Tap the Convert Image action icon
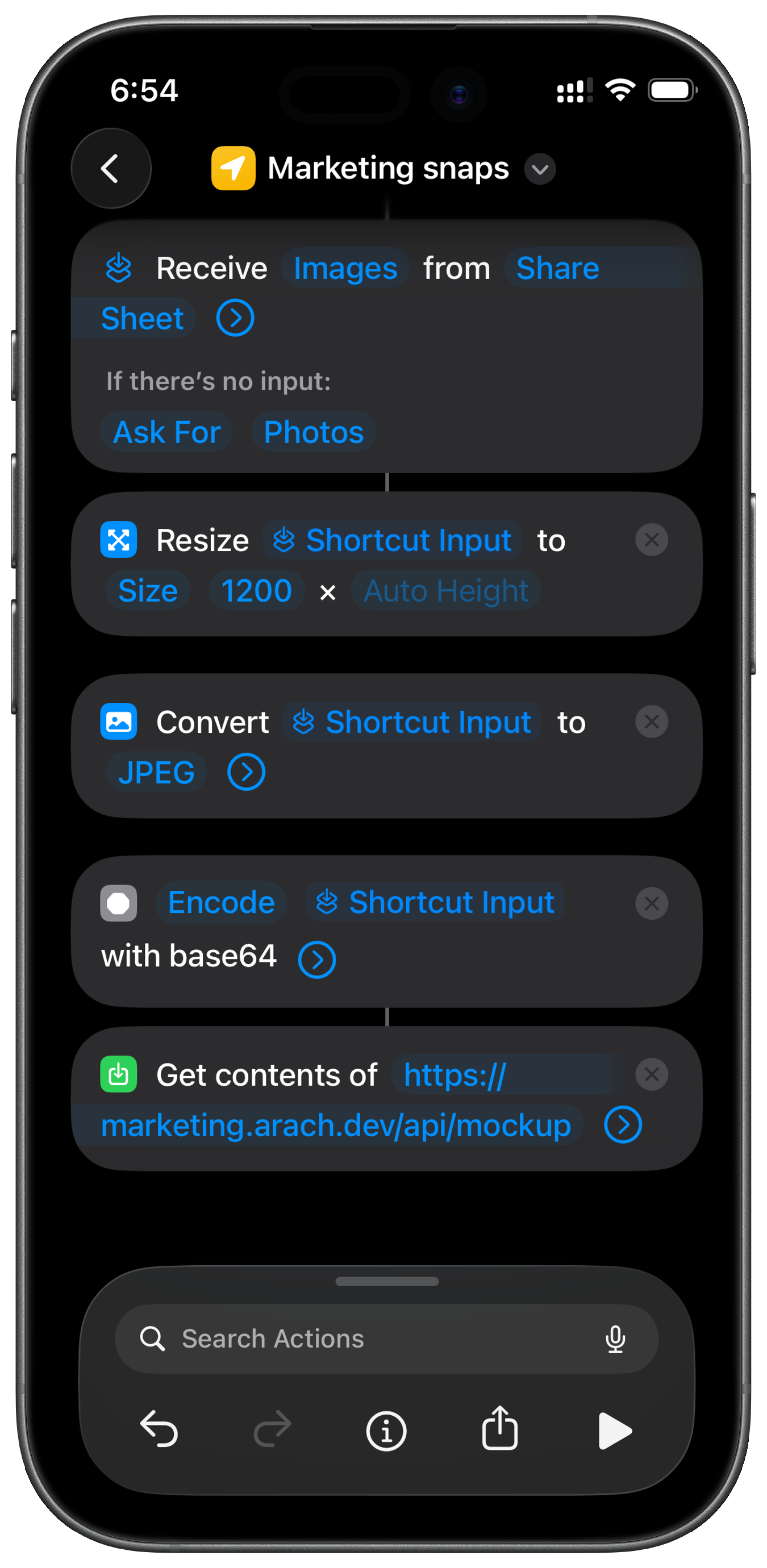The height and width of the screenshot is (1568, 767). click(x=119, y=722)
